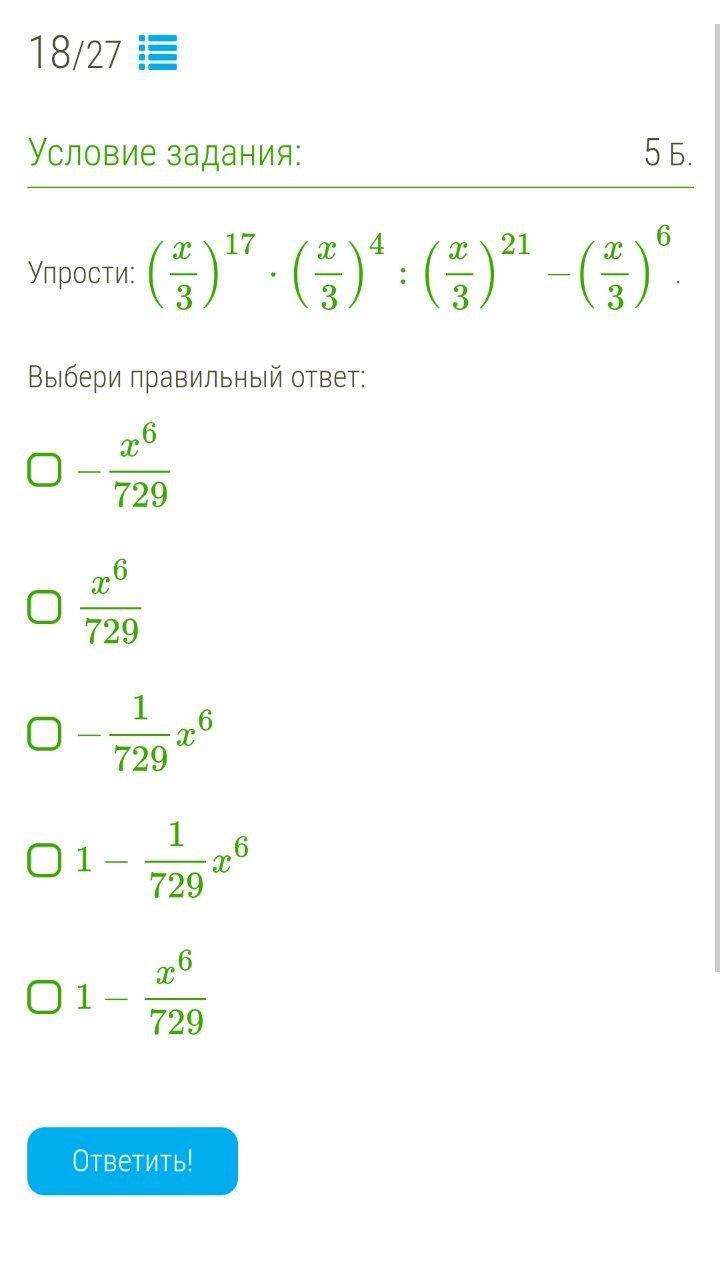
Task: Tick the answer −(1/729)x⁶
Action: click(45, 734)
